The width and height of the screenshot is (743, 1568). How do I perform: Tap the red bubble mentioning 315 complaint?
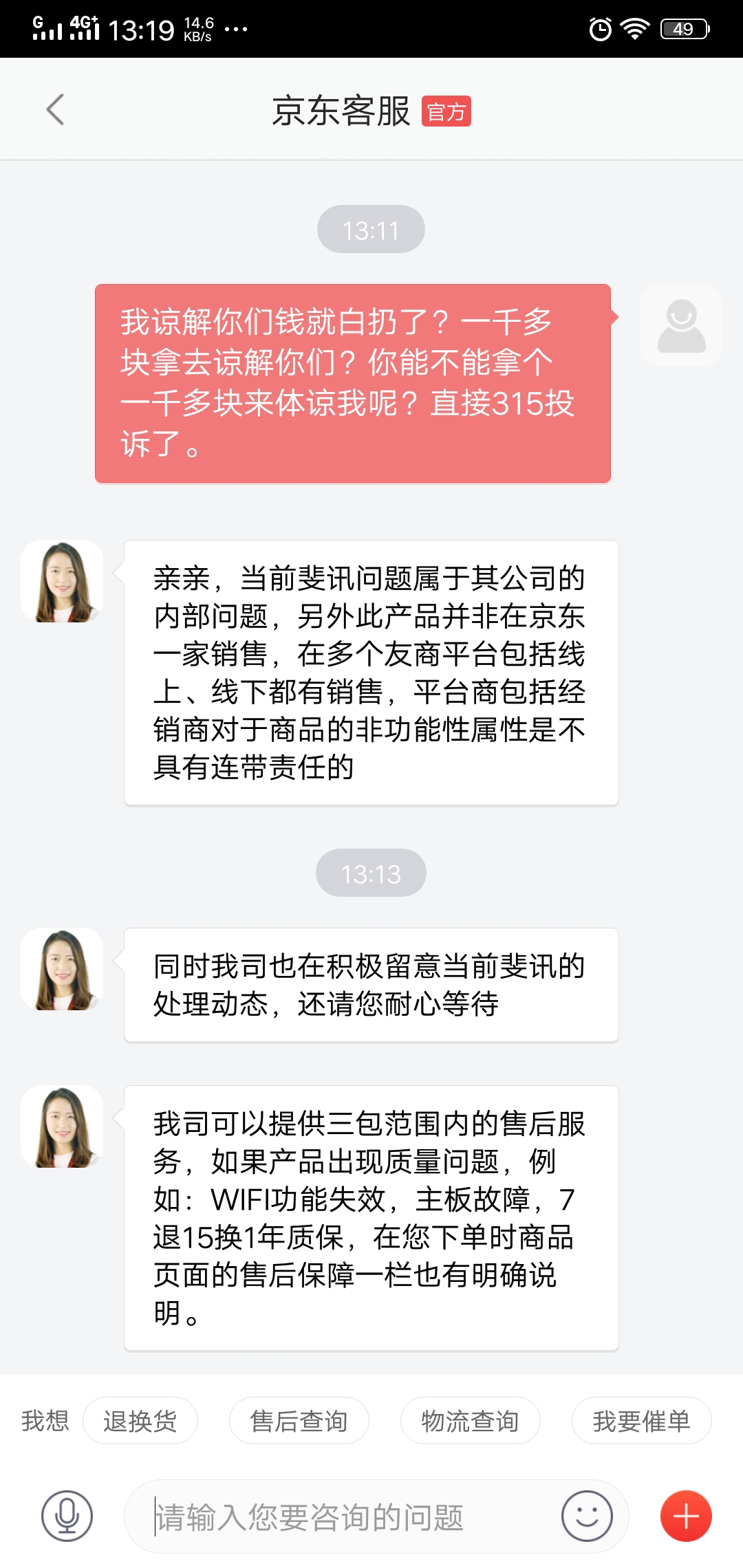coord(352,382)
